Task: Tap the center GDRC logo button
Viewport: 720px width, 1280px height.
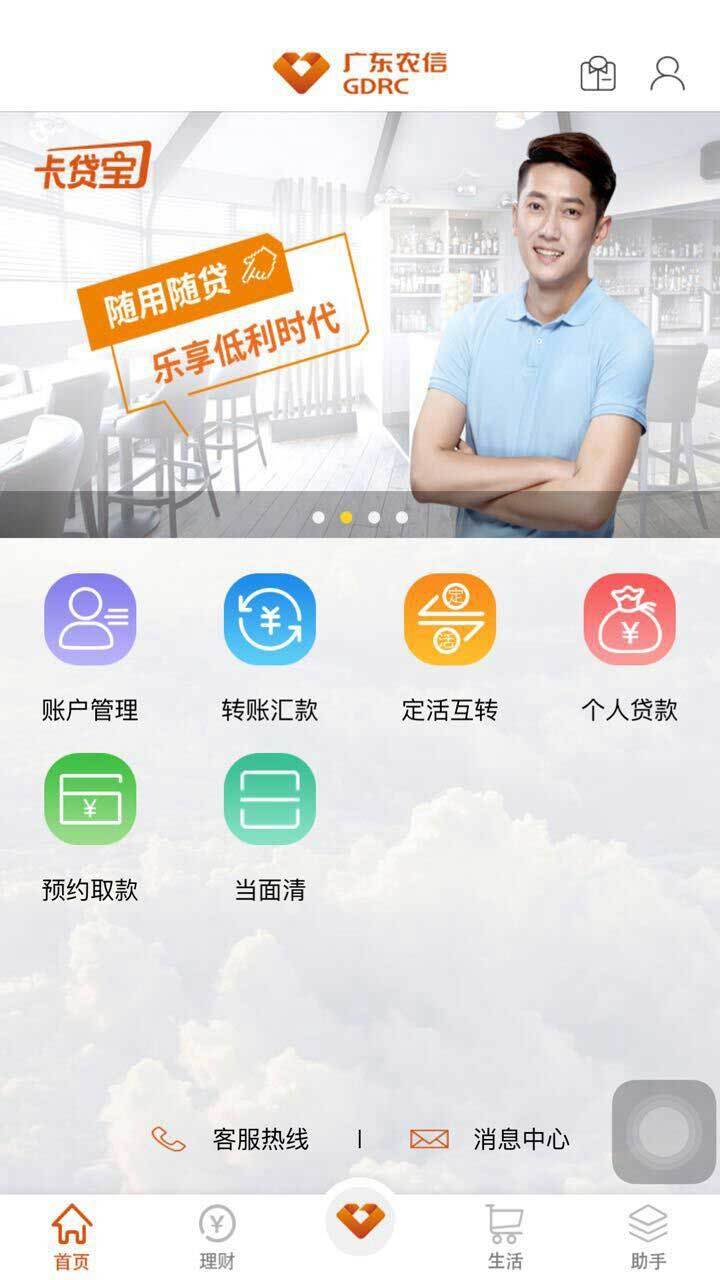Action: coord(360,1221)
